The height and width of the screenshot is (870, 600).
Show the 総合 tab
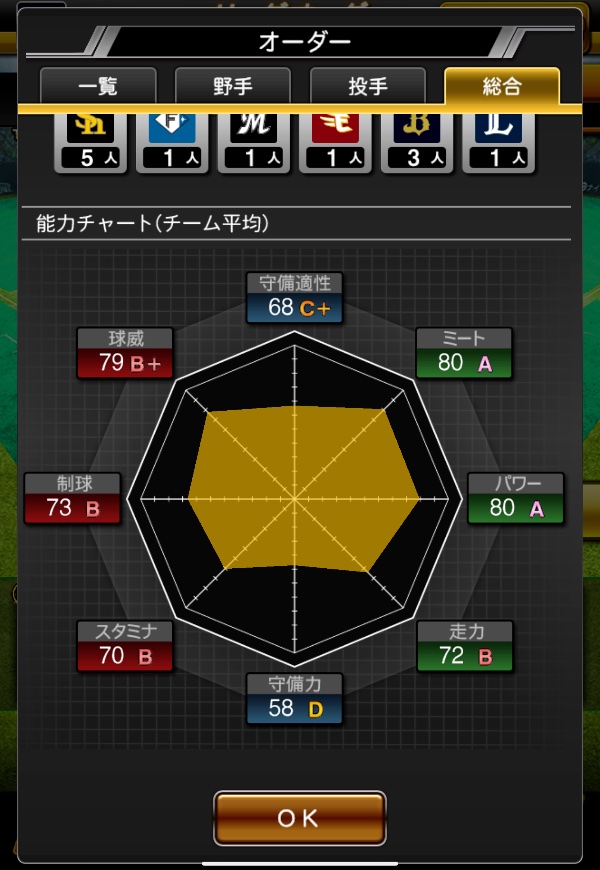click(x=502, y=86)
